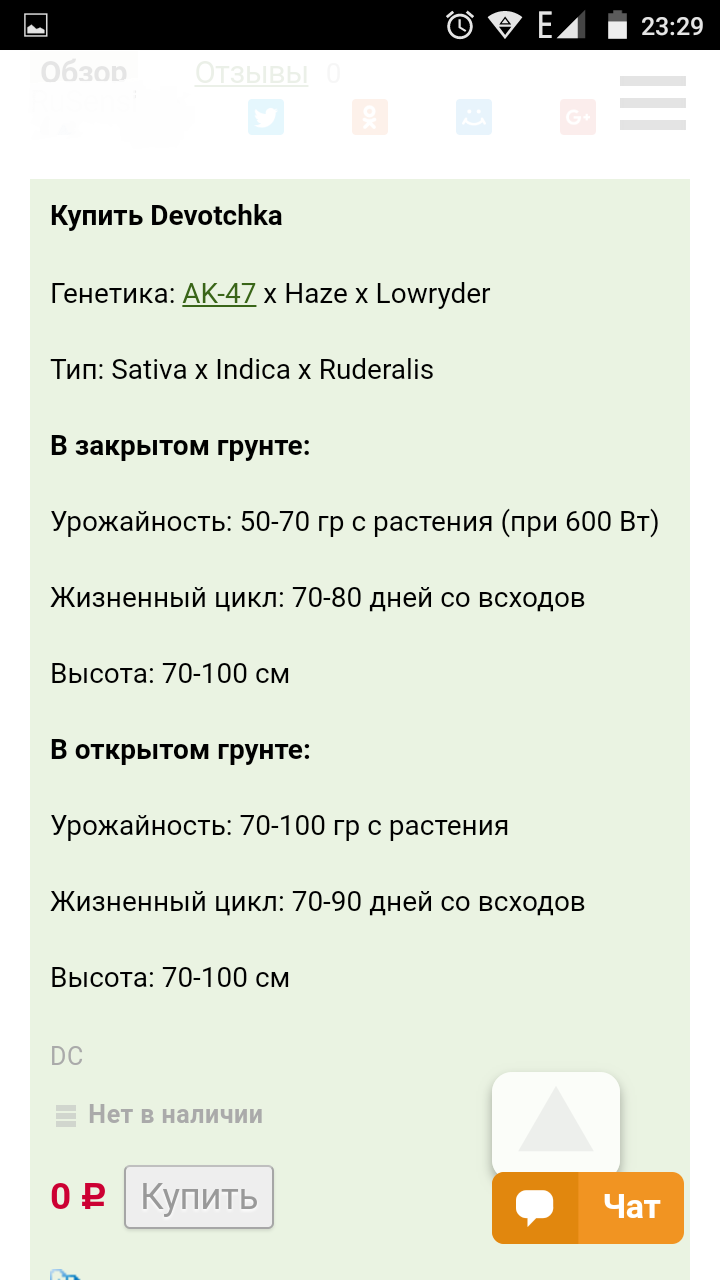Screen dimensions: 720x1280
Task: Share via Google Plus icon
Action: (578, 117)
